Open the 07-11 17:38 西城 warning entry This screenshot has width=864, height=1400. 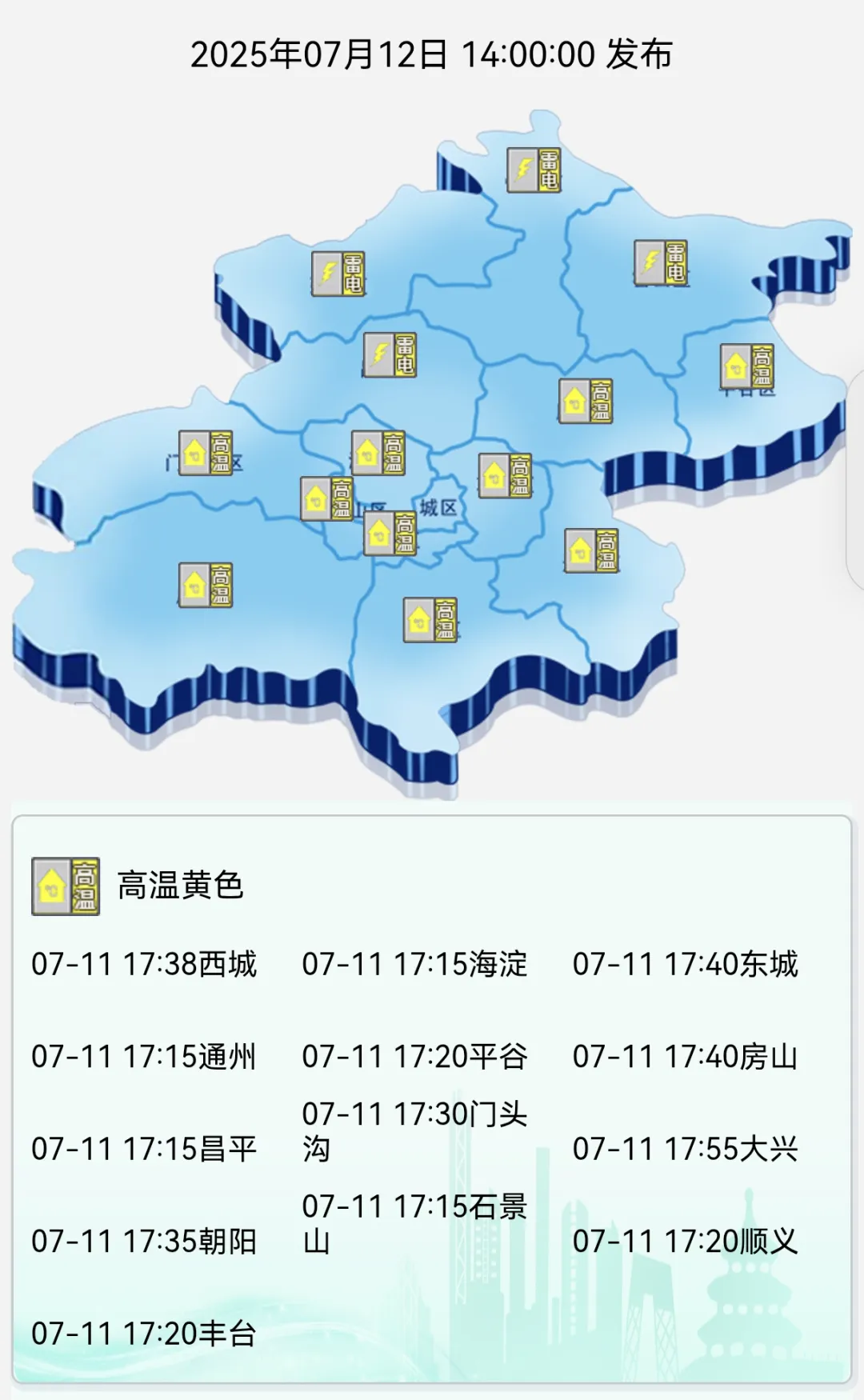click(x=144, y=964)
